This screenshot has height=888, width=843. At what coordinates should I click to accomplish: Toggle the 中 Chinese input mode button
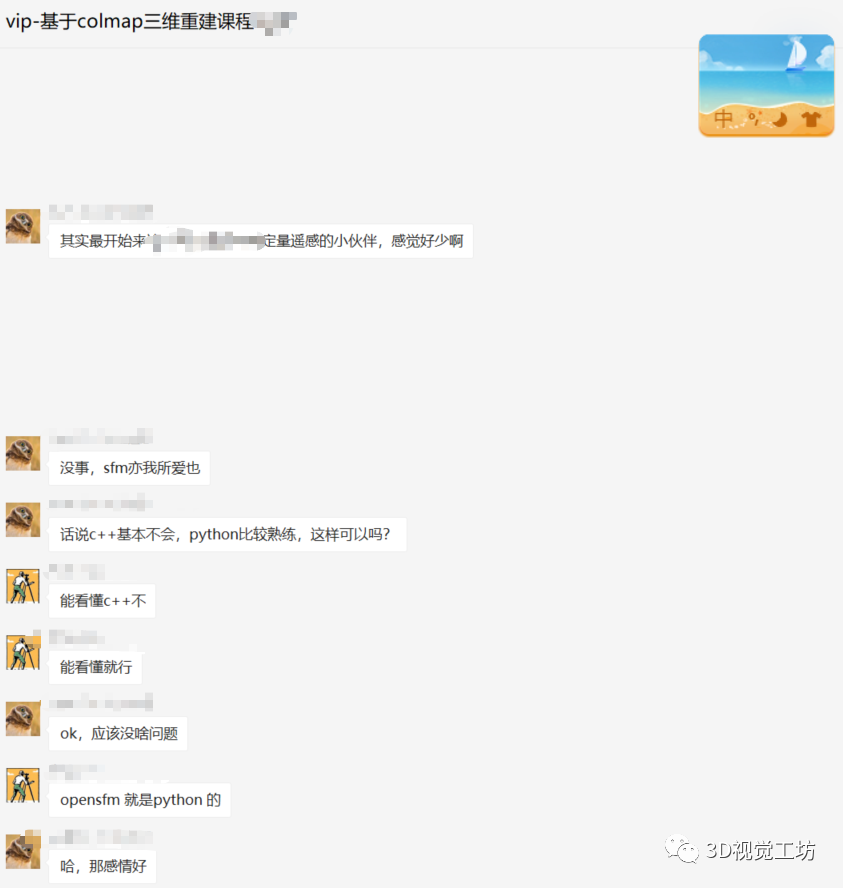[x=724, y=119]
